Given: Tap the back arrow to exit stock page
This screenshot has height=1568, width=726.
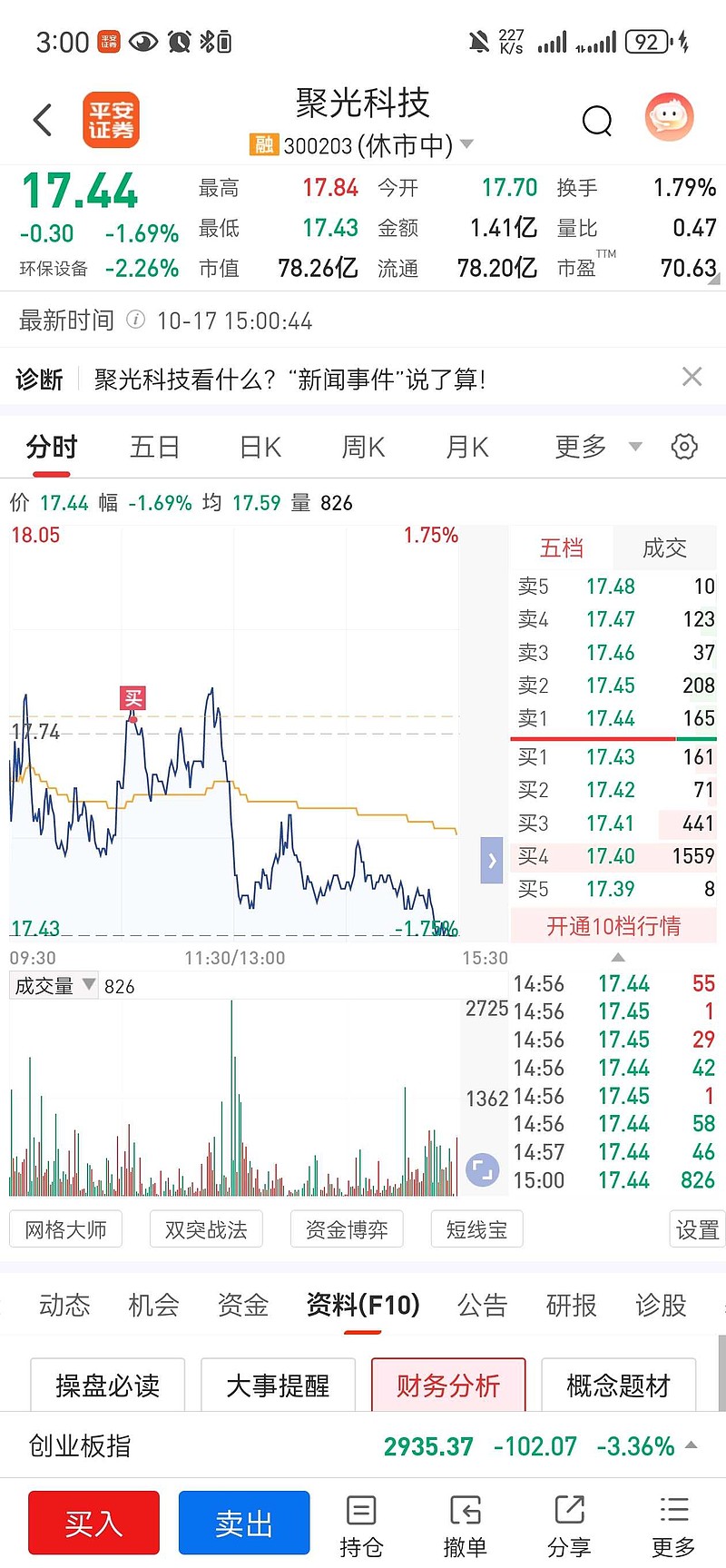Looking at the screenshot, I should 42,120.
